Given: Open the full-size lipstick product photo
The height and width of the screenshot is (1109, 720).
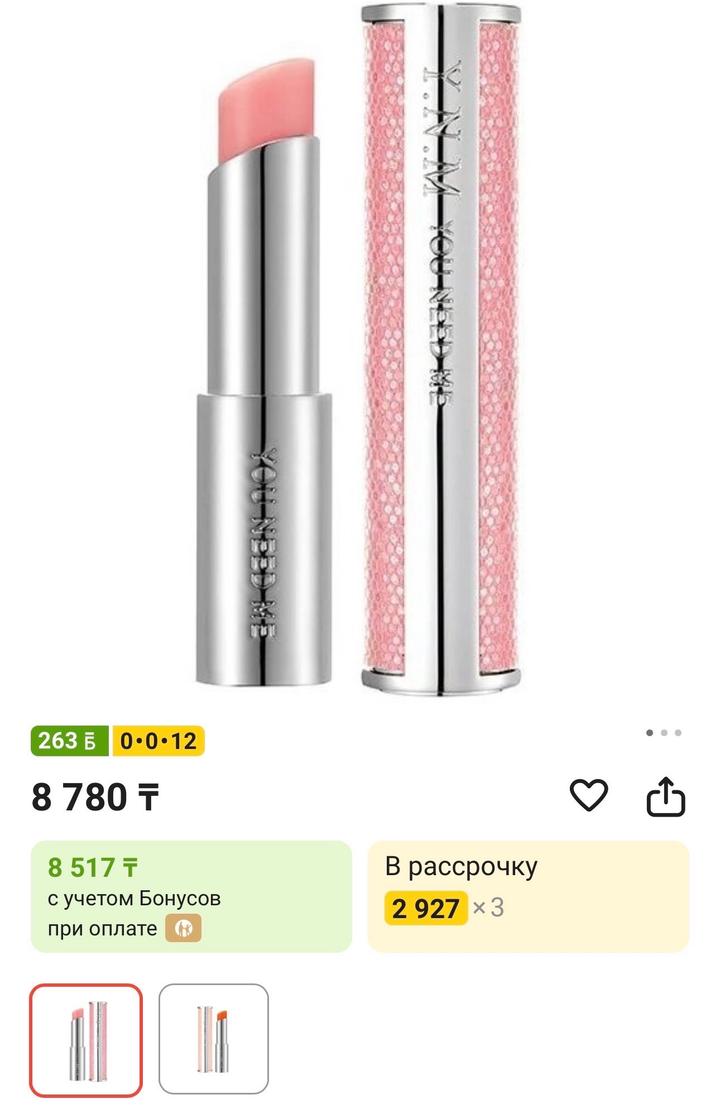Looking at the screenshot, I should pos(360,350).
